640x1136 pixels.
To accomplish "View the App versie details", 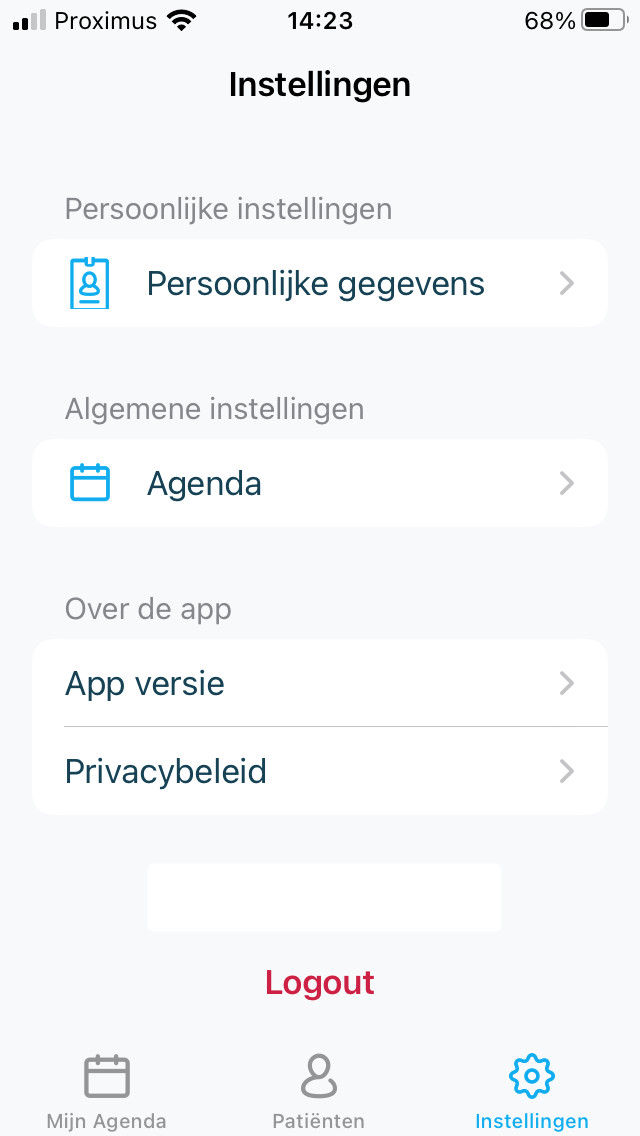I will [x=320, y=683].
